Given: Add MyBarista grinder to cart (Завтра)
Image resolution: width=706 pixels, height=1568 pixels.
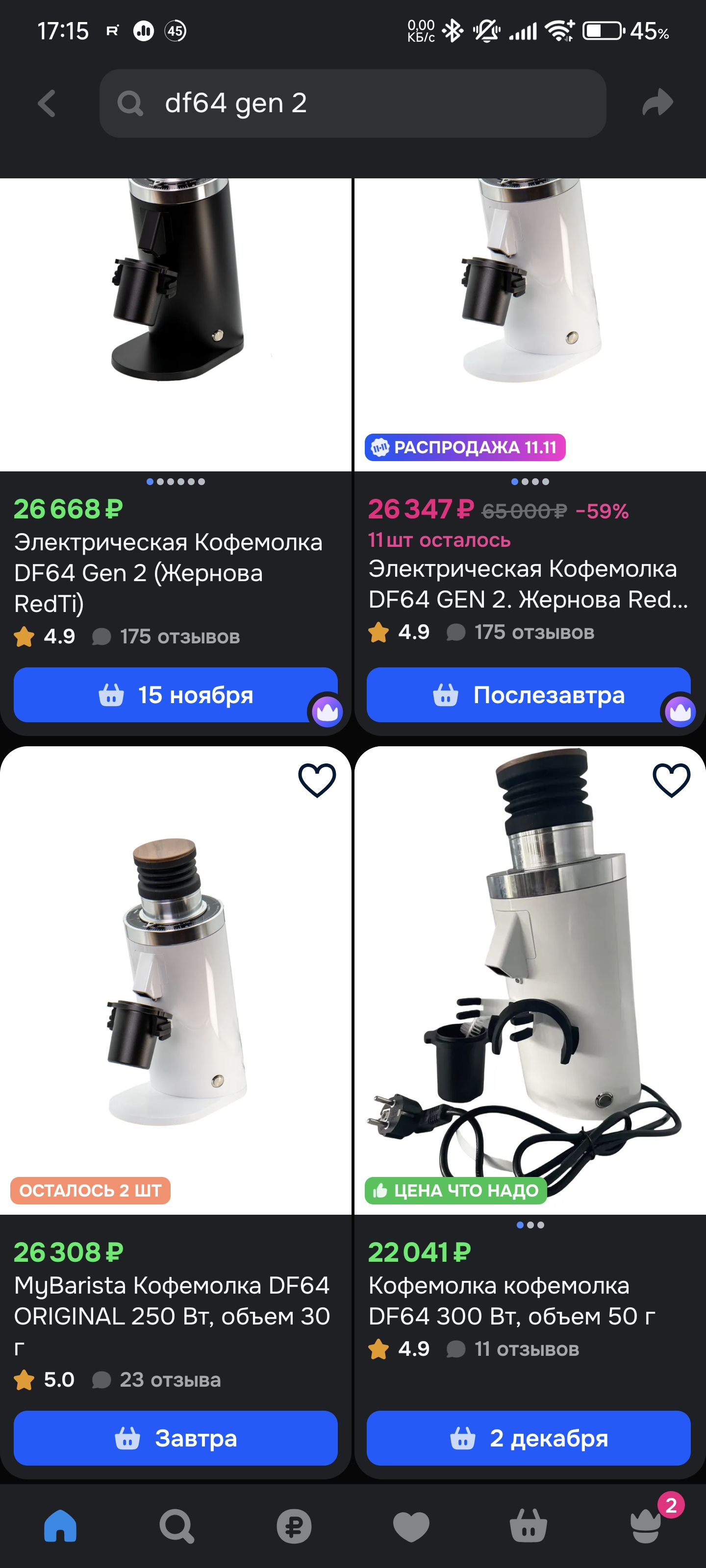Looking at the screenshot, I should point(176,1438).
